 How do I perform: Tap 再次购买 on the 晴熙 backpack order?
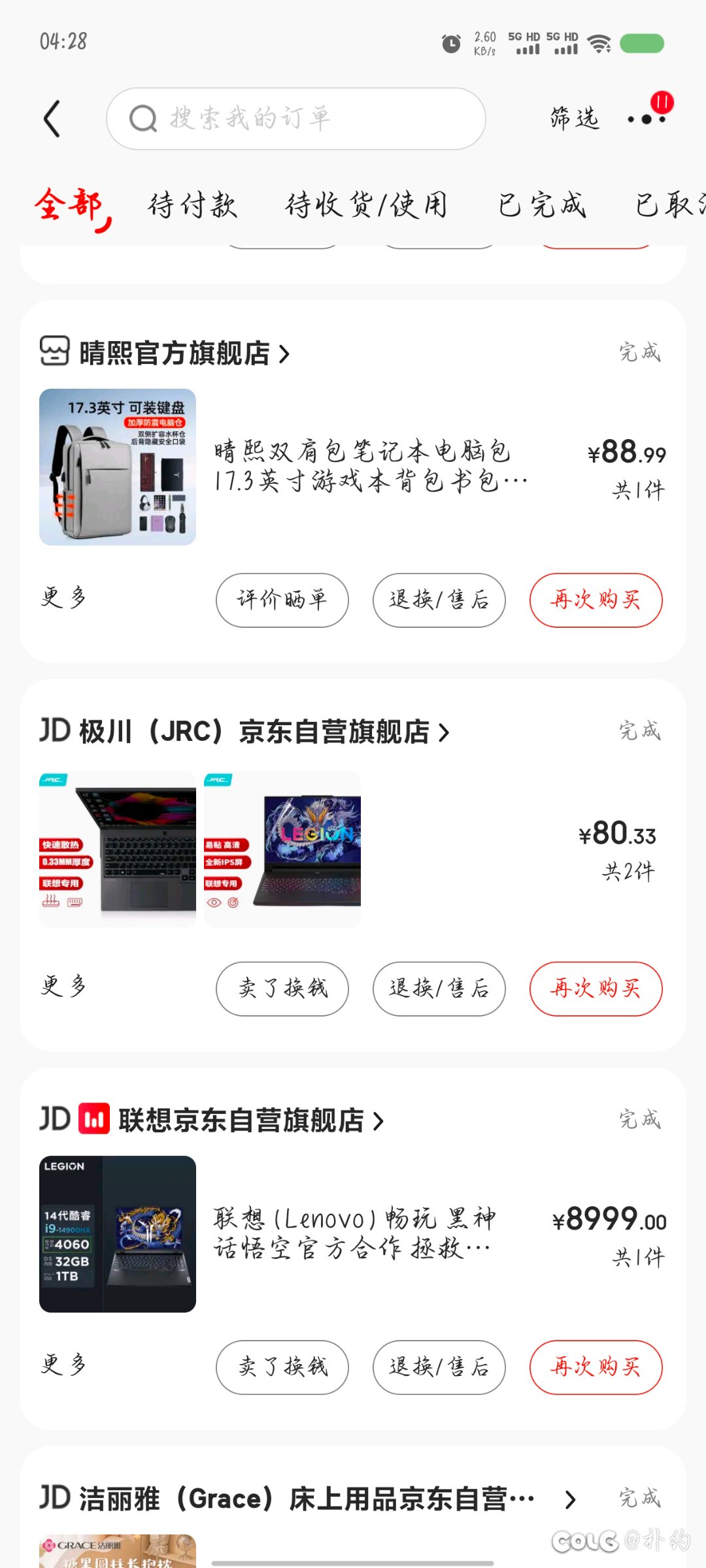tap(596, 600)
